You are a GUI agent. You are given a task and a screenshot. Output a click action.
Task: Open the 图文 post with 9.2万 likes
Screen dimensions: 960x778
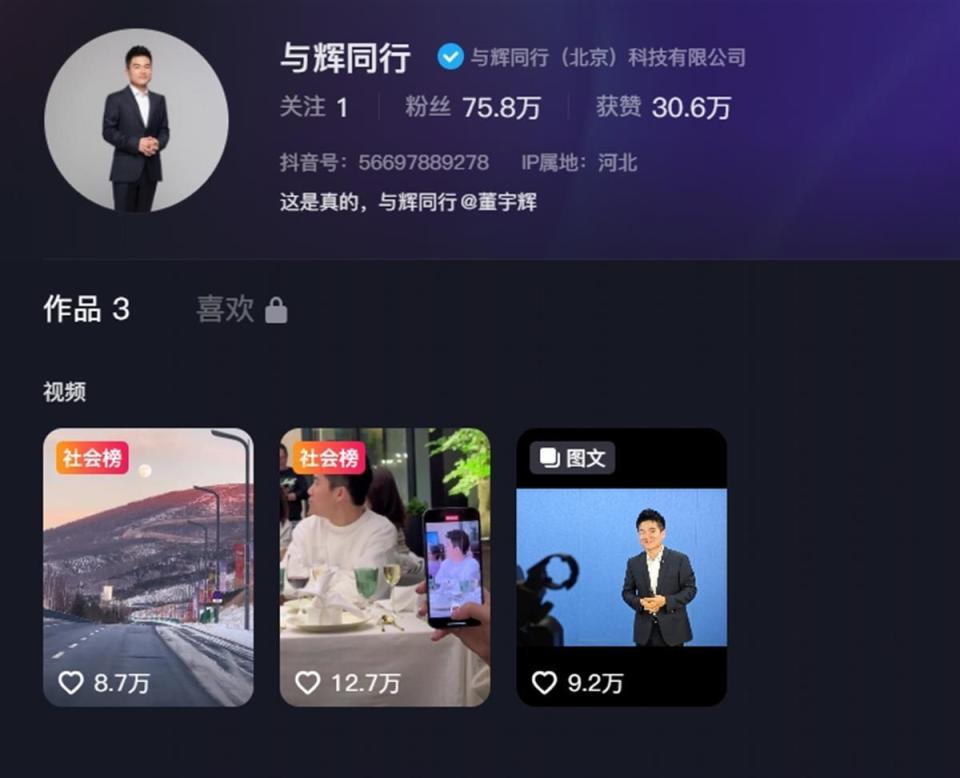tap(621, 567)
